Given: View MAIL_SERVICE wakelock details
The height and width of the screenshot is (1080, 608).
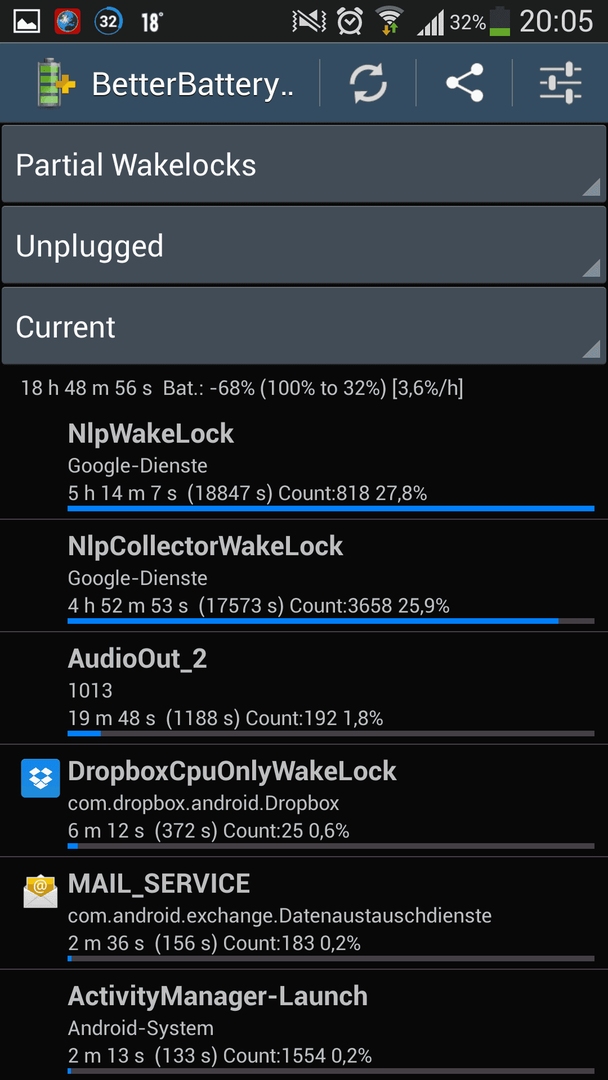Looking at the screenshot, I should coord(304,913).
